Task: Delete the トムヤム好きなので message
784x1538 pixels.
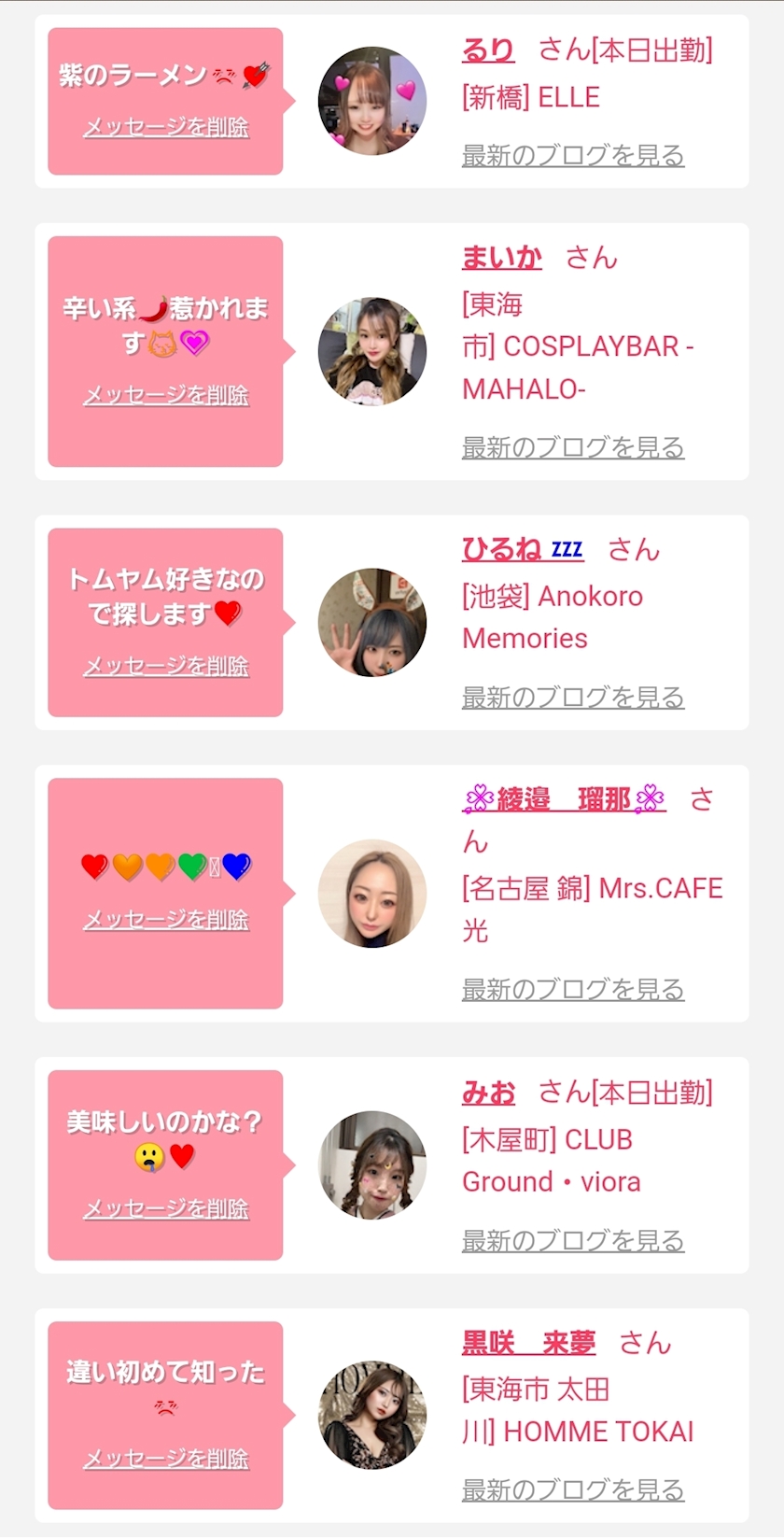Action: pos(166,666)
